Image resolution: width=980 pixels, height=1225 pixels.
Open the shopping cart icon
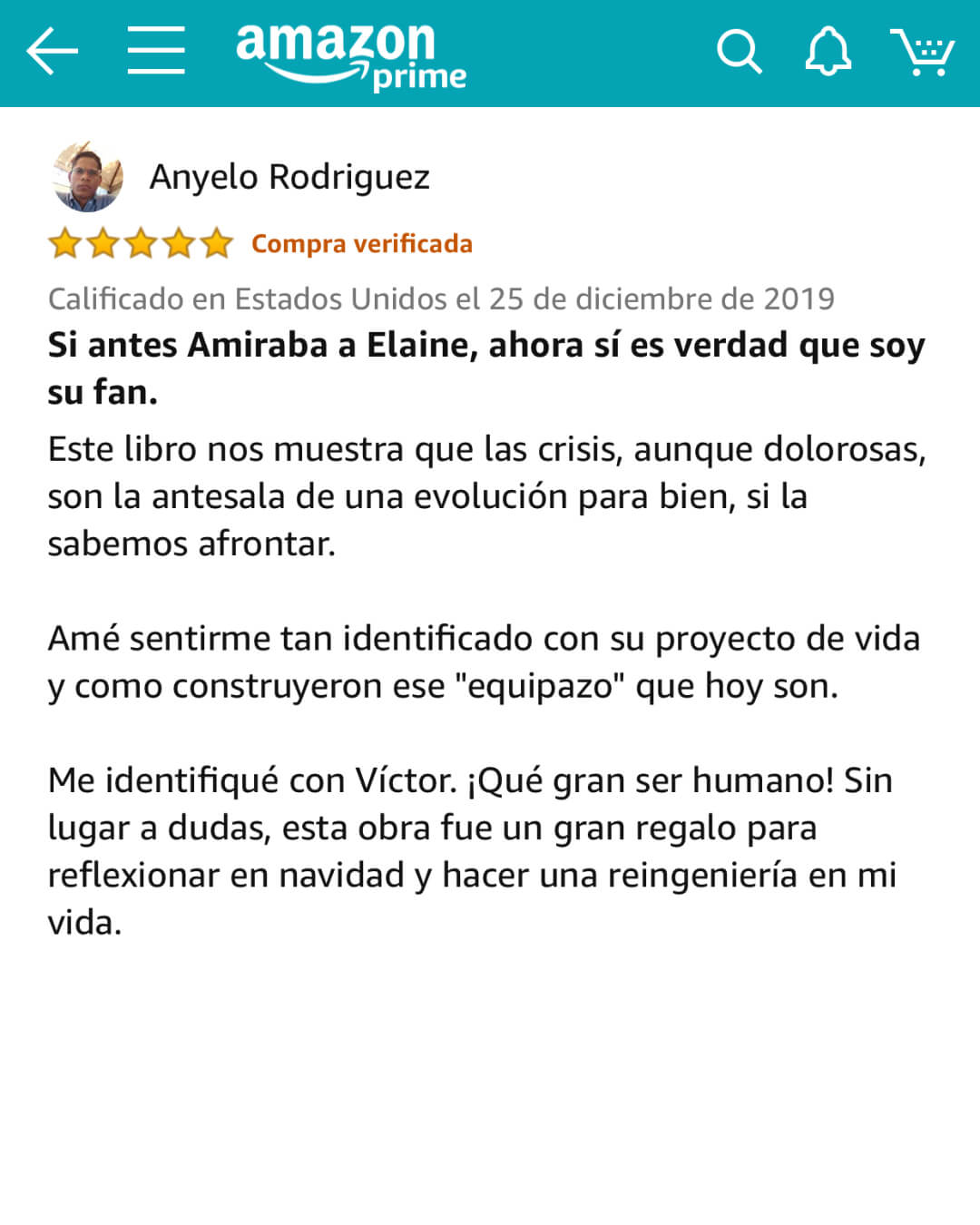point(923,53)
